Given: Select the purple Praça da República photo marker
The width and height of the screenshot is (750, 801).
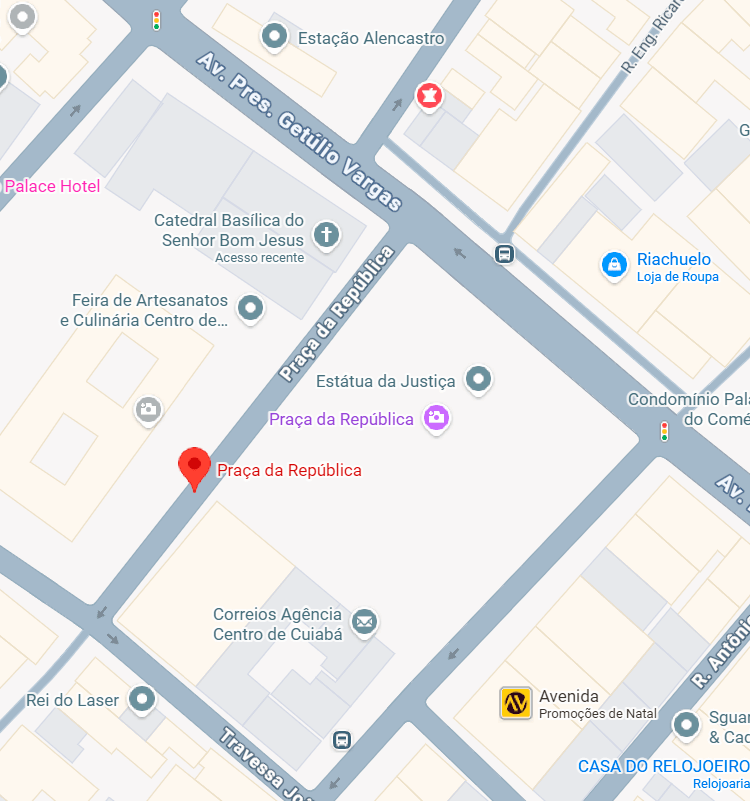Looking at the screenshot, I should pos(436,418).
